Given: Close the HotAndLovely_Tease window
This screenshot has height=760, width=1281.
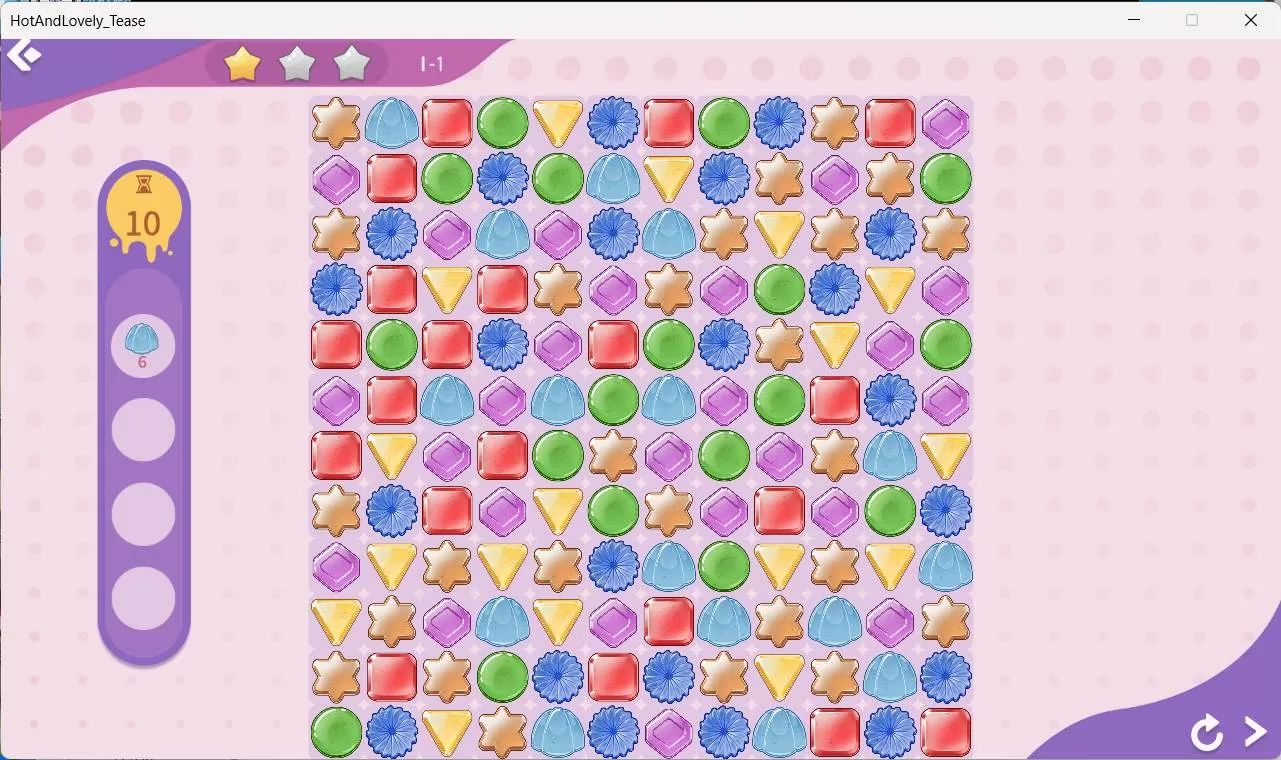Looking at the screenshot, I should click(x=1250, y=20).
